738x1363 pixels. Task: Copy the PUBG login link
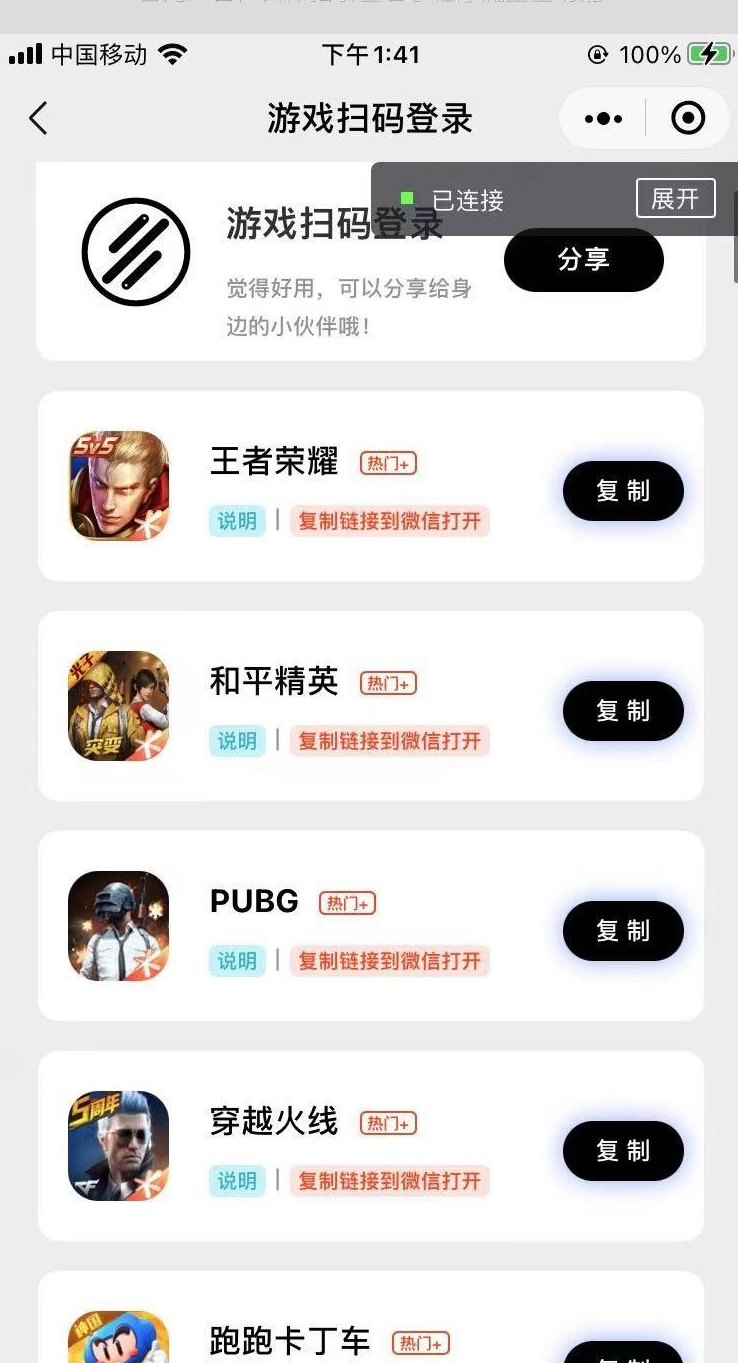623,931
